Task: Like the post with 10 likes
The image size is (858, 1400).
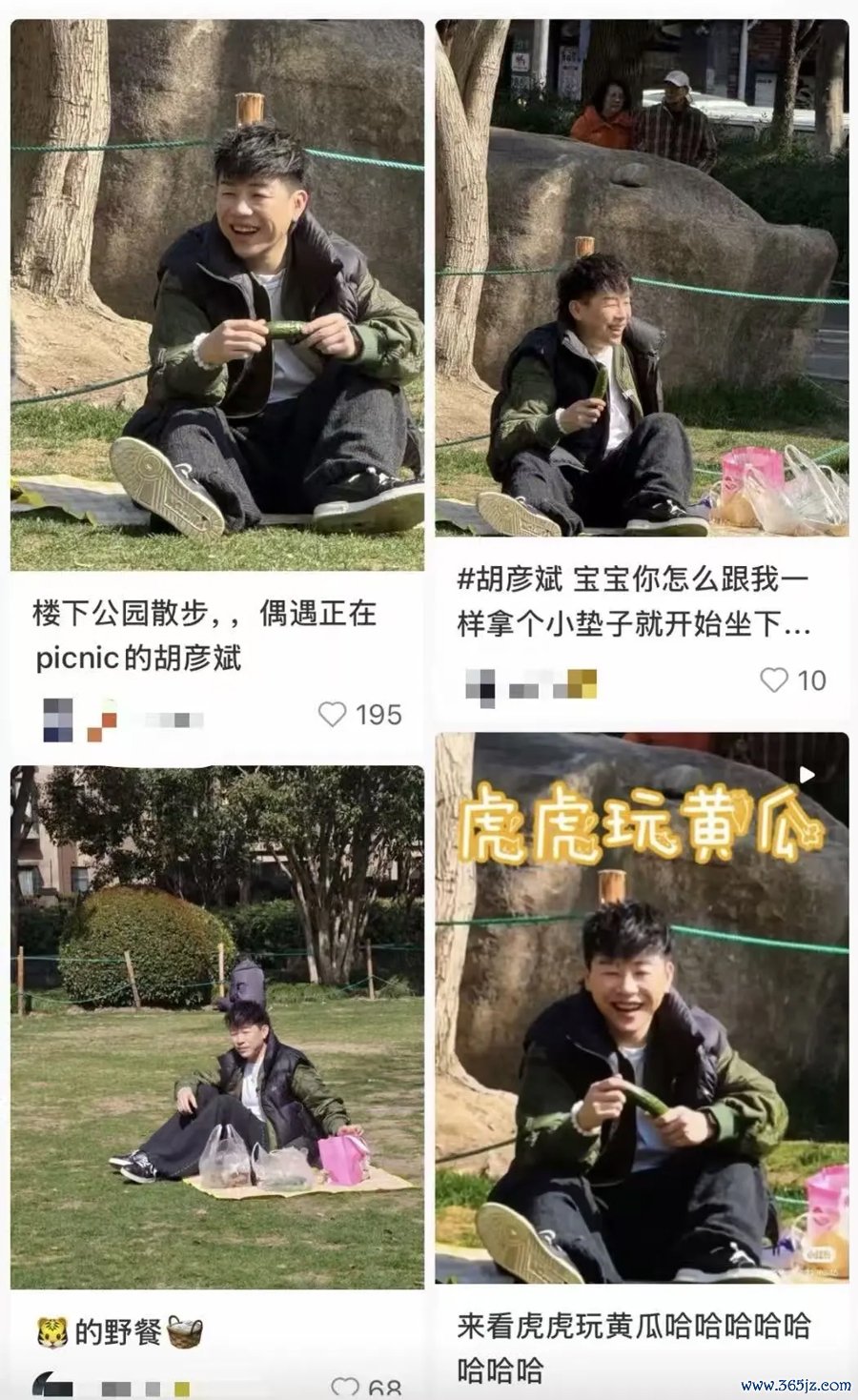Action: pos(774,680)
